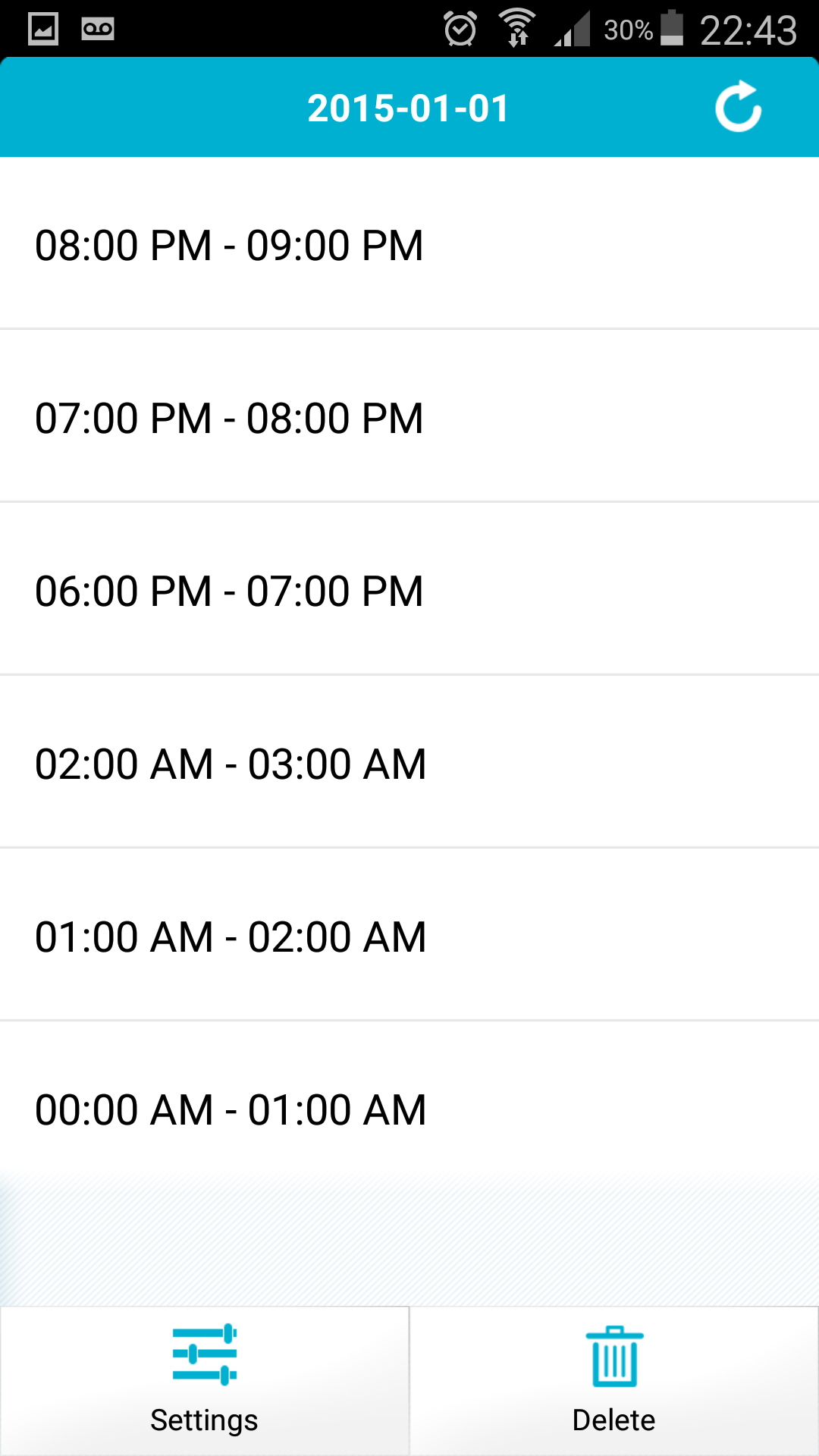Open the 02:00 AM - 03:00 AM entry
819x1456 pixels.
coord(409,762)
